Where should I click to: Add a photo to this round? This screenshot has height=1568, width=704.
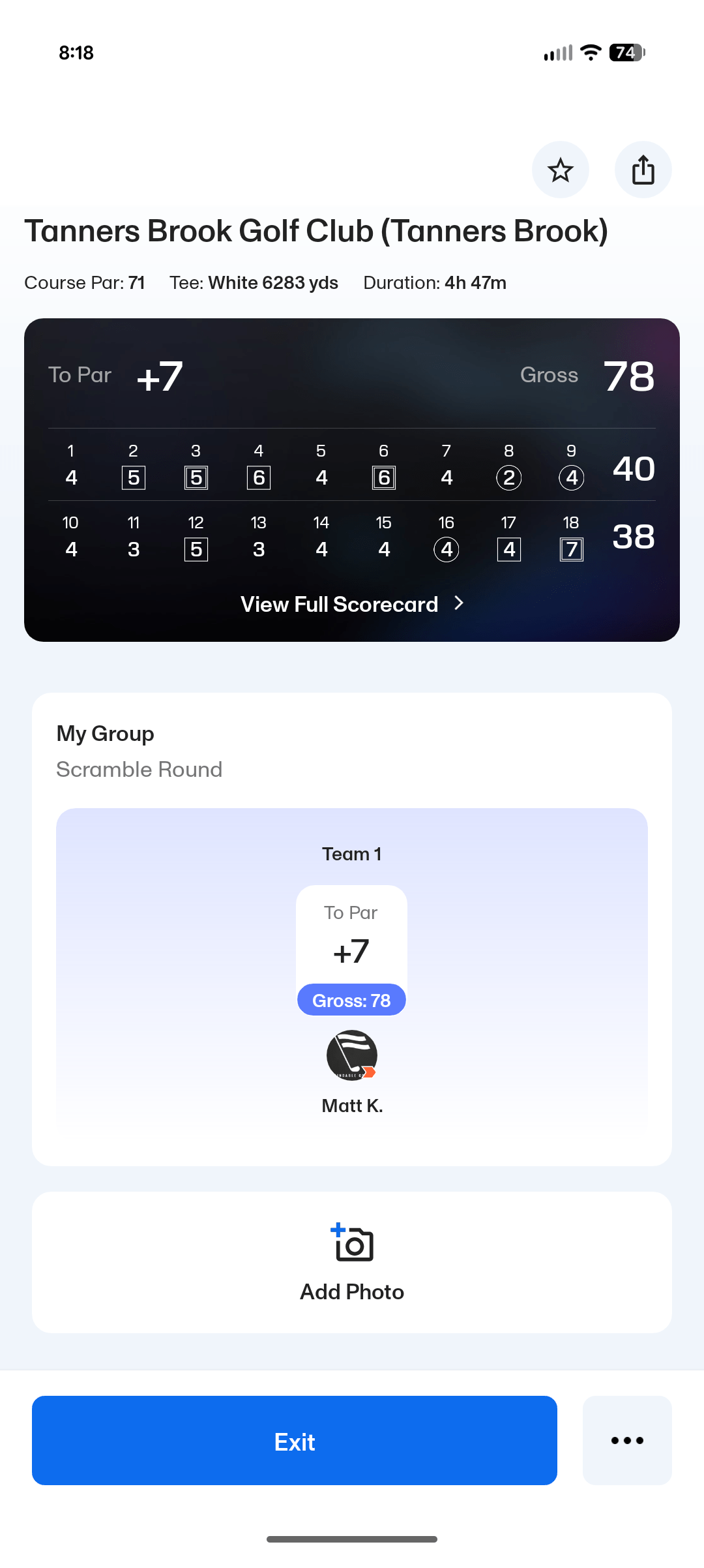point(352,1263)
